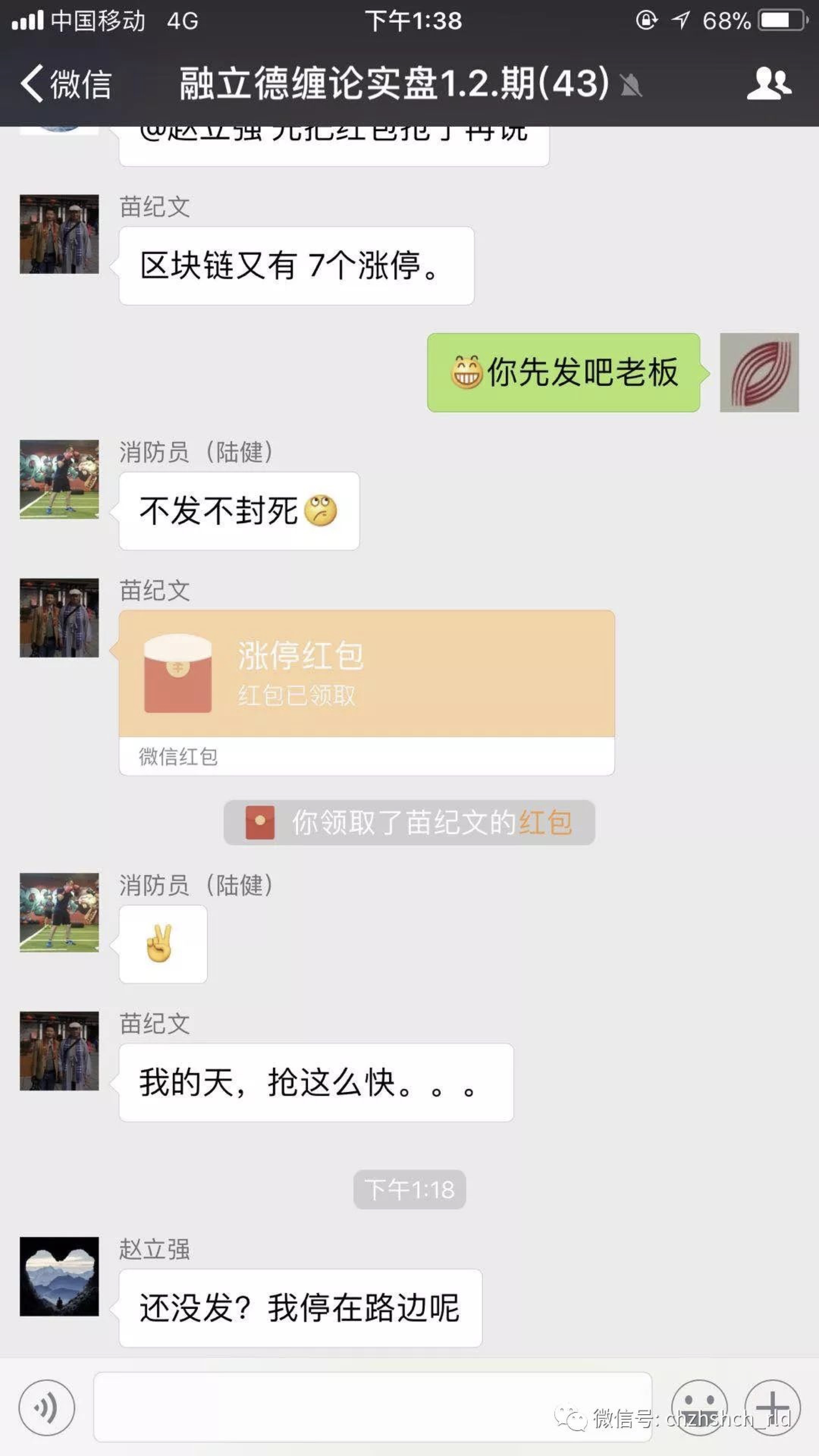Open the emoji sticker panel
819x1456 pixels.
tap(699, 1407)
